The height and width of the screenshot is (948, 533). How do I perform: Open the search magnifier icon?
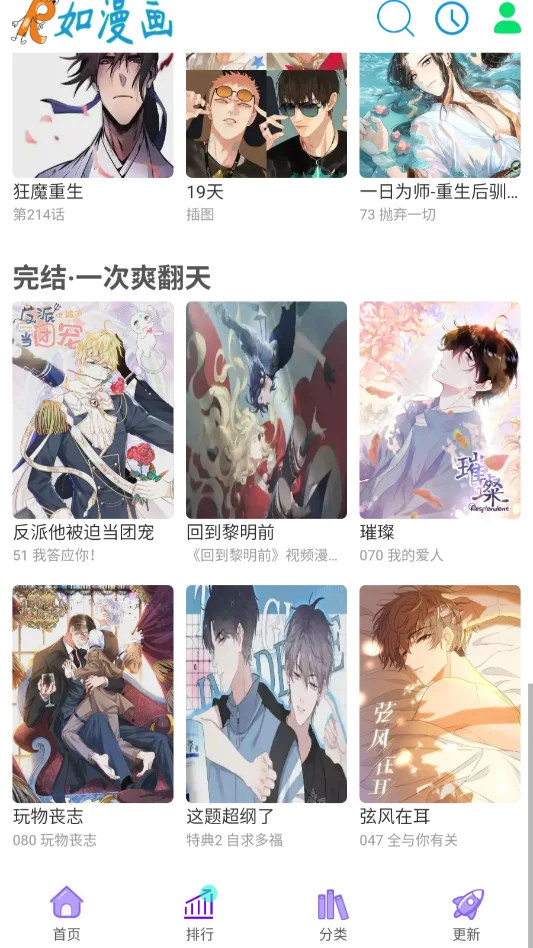tap(395, 18)
